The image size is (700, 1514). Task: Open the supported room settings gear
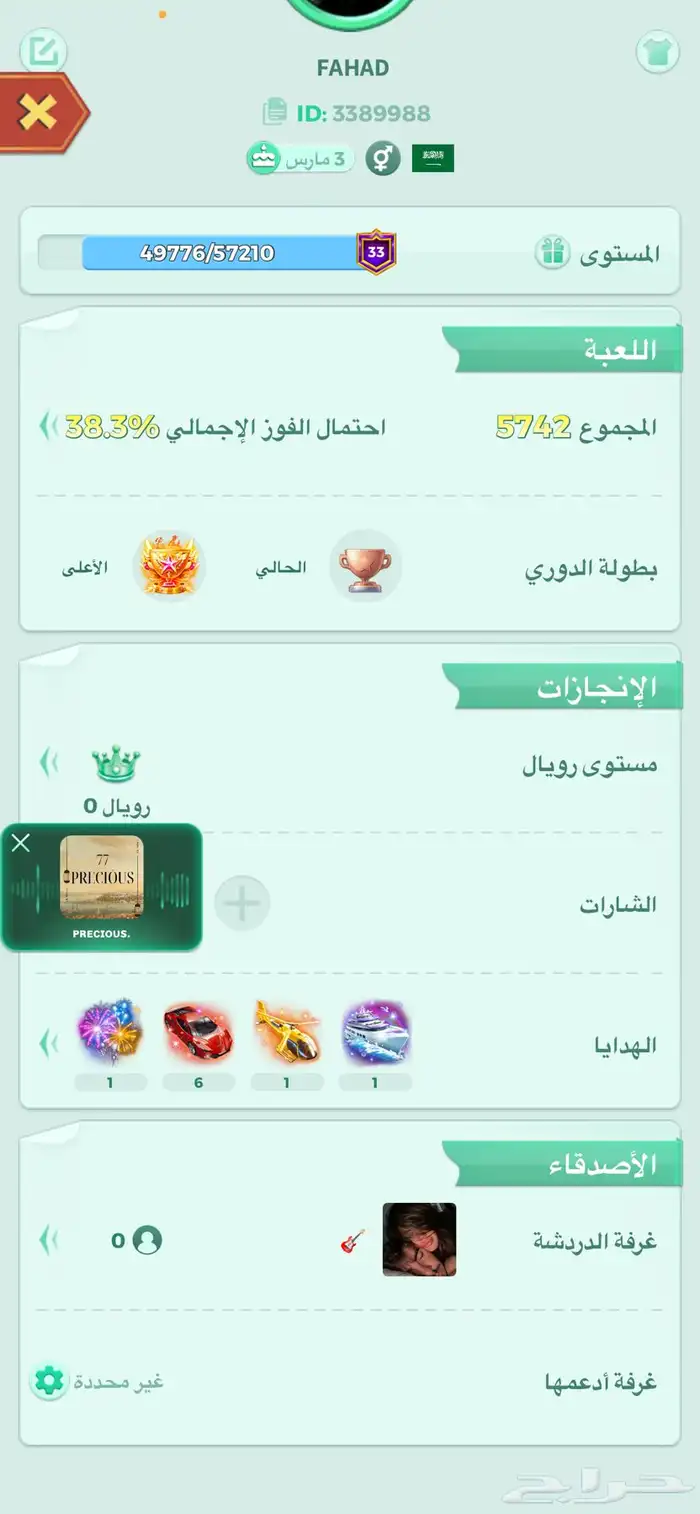(x=48, y=1381)
